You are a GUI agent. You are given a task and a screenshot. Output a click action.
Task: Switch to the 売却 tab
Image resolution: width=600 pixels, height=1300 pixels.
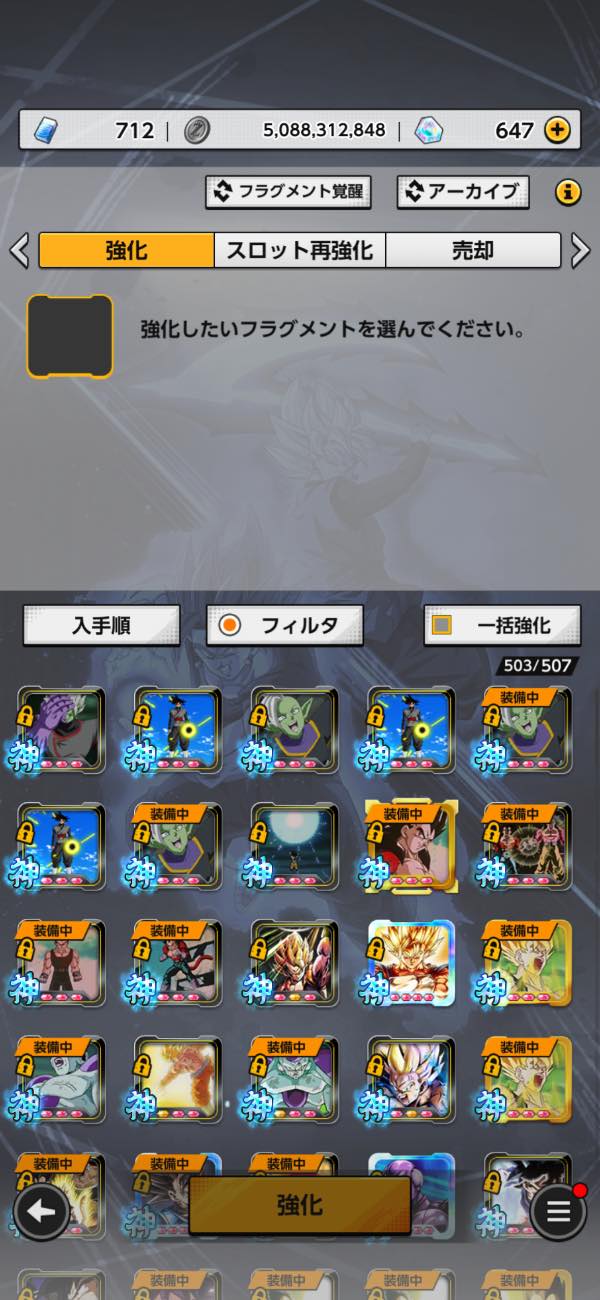[472, 250]
